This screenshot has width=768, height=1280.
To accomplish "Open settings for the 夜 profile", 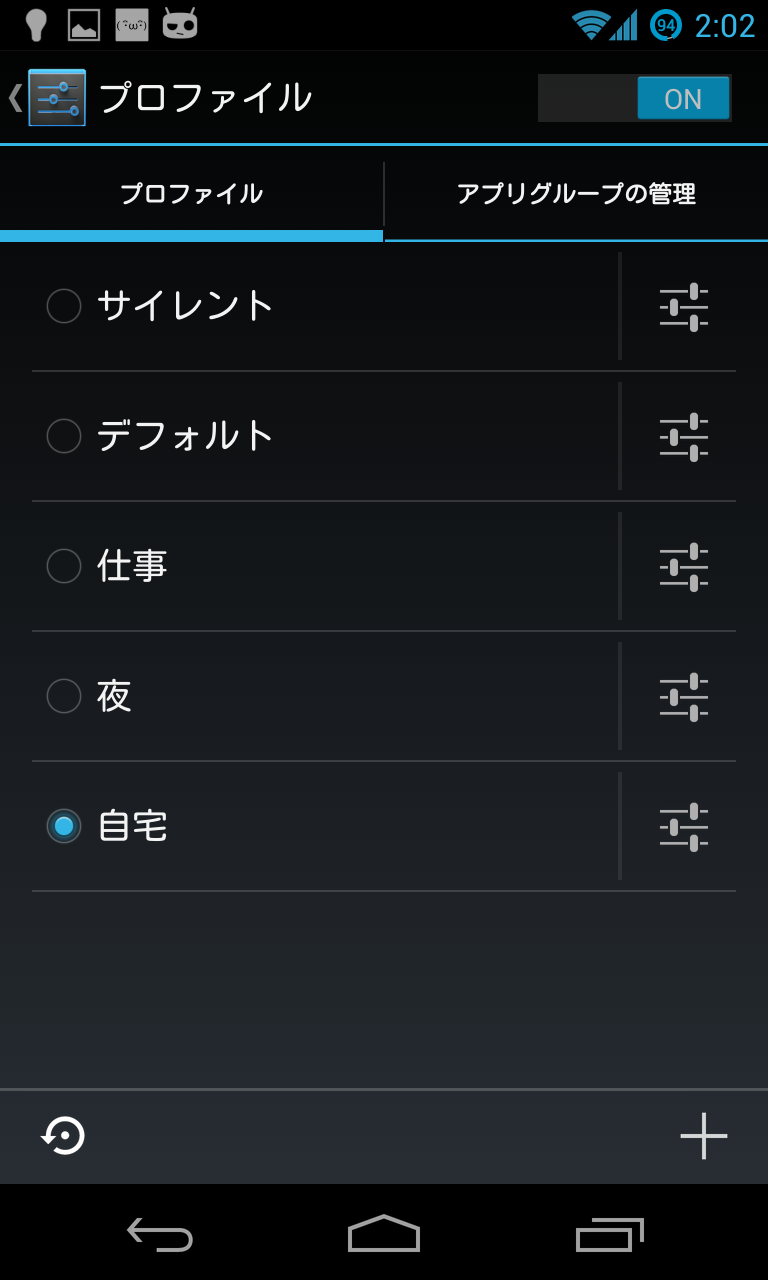I will click(x=684, y=697).
